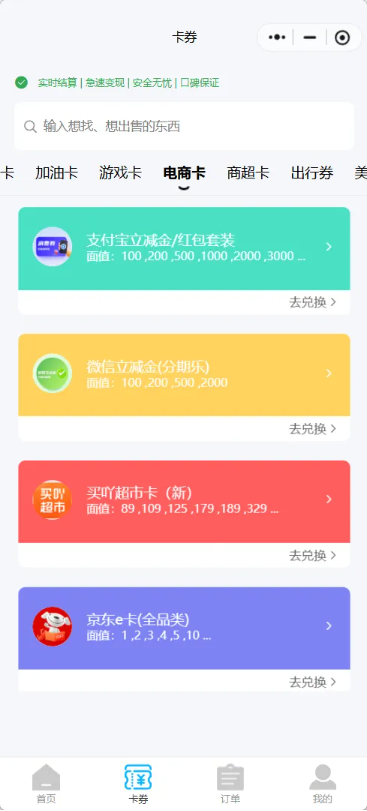
Task: Tap 去兑换 under 京东e卡
Action: (x=312, y=682)
